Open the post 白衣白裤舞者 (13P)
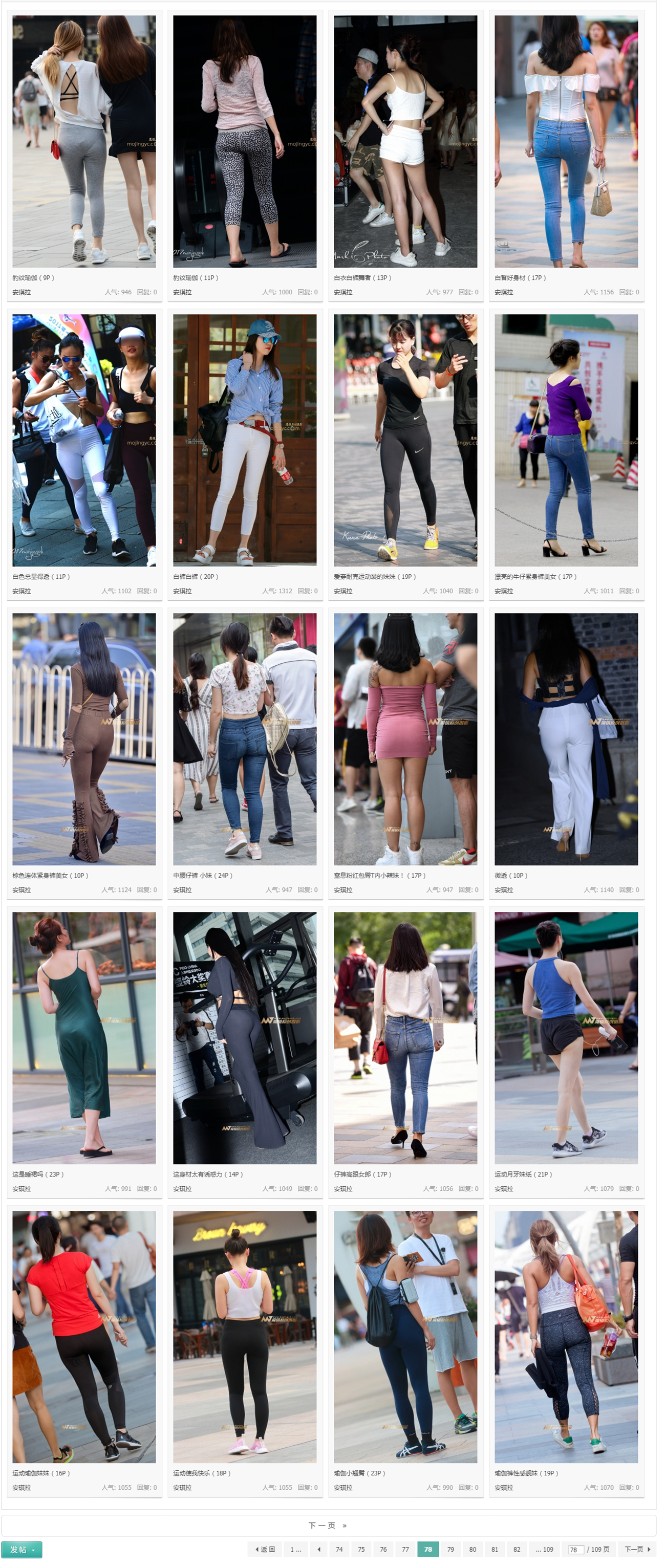Viewport: 666px width, 1568px height. click(361, 277)
